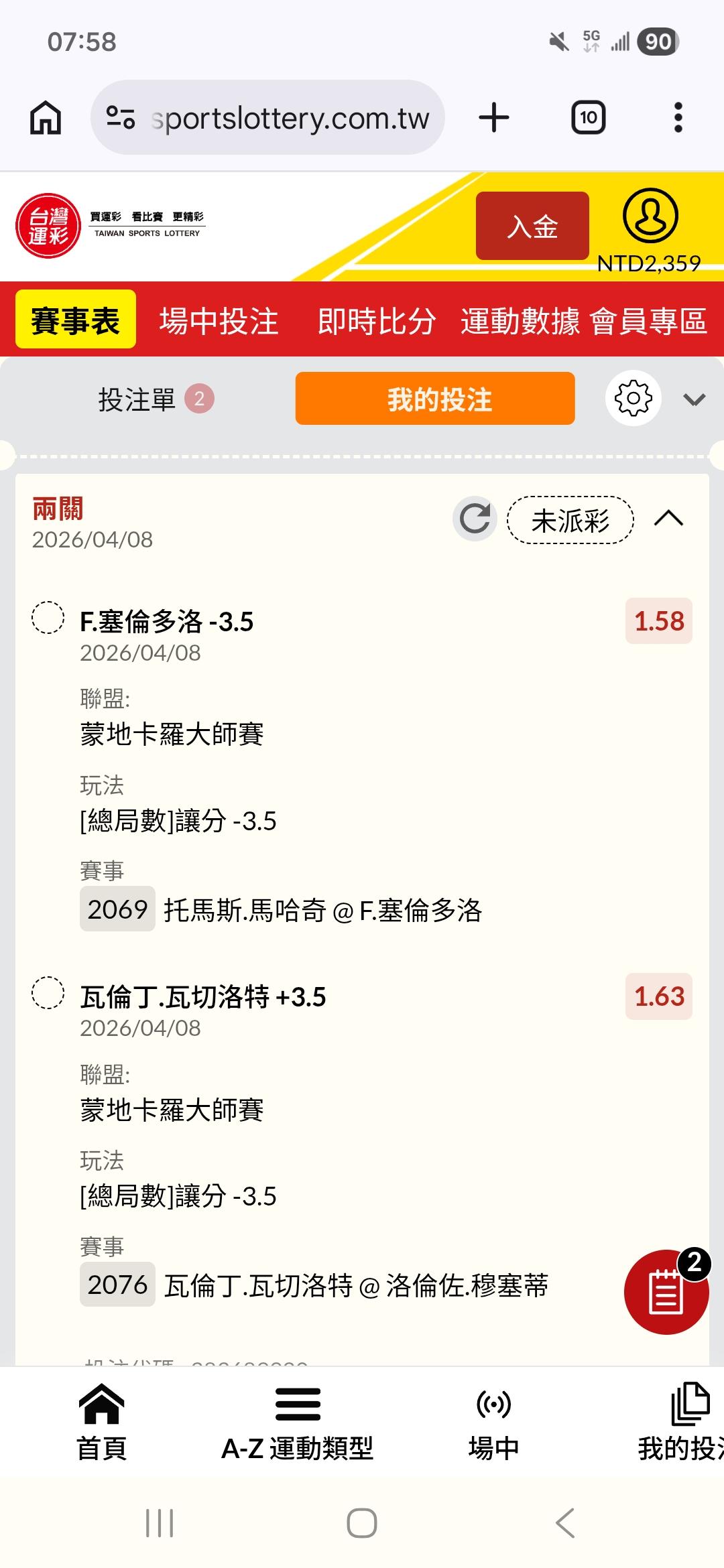
Task: Open the floating red bet slip button
Action: [666, 1292]
